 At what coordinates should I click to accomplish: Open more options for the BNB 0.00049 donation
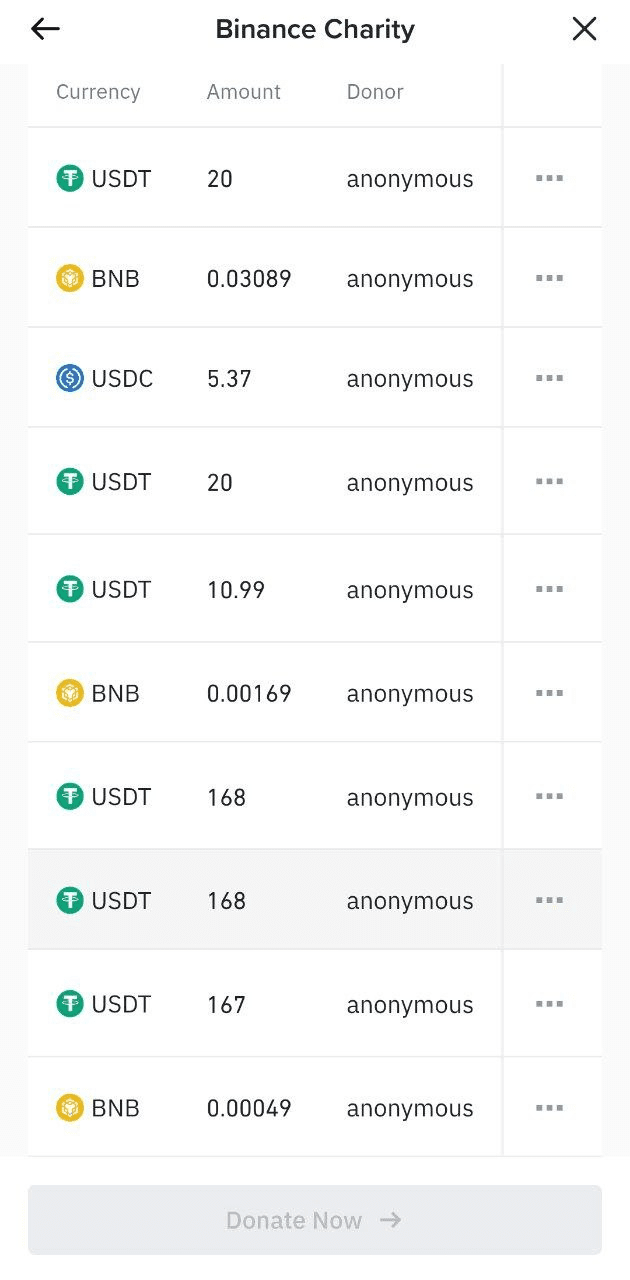coord(549,1108)
